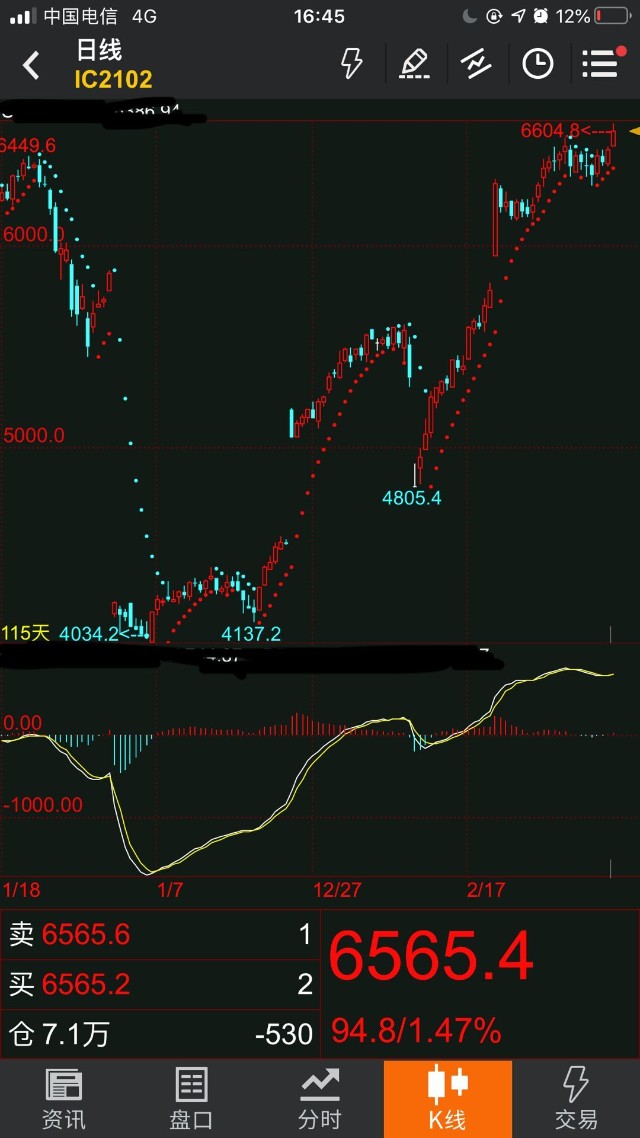The width and height of the screenshot is (640, 1138).
Task: Switch to the 资讯 tab
Action: coord(64,1098)
